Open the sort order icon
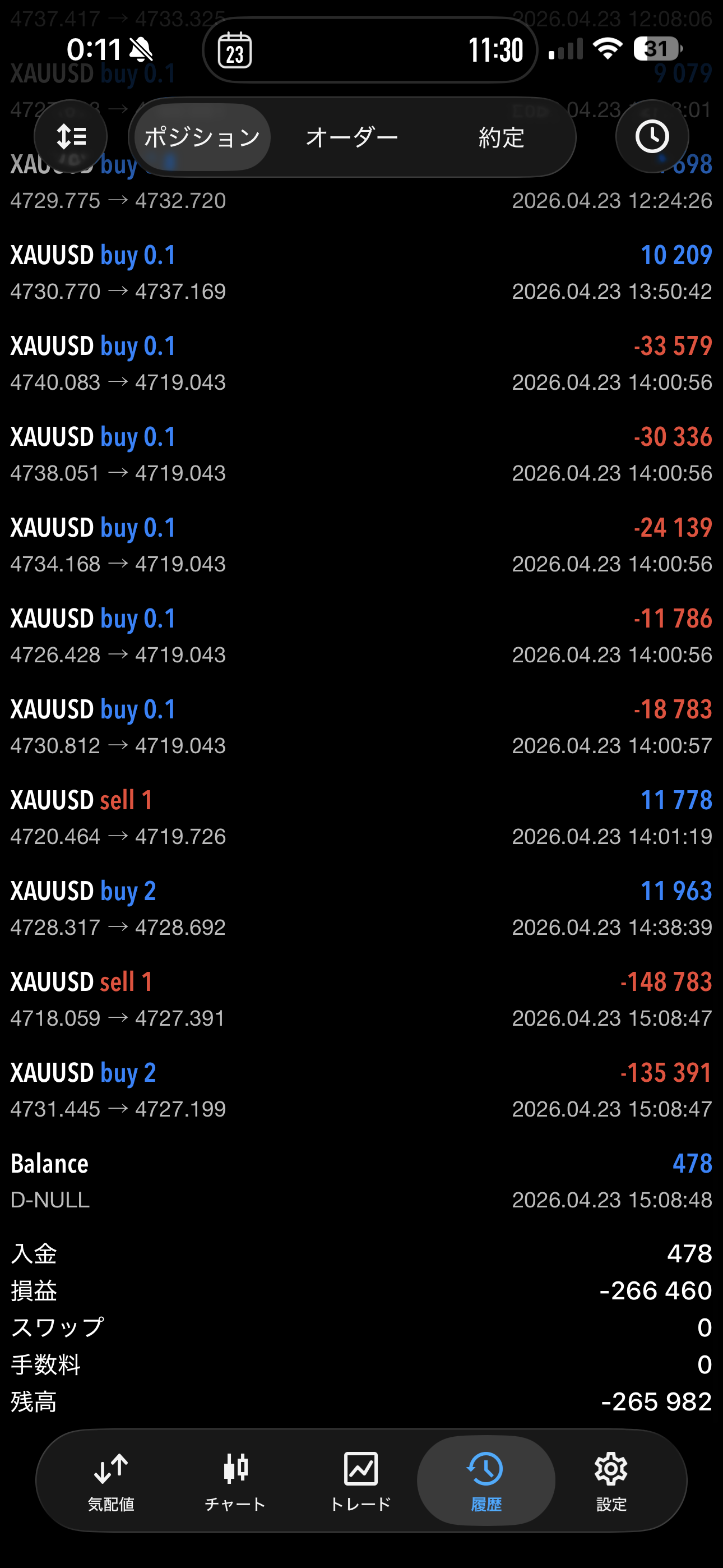Image resolution: width=723 pixels, height=1568 pixels. [71, 136]
